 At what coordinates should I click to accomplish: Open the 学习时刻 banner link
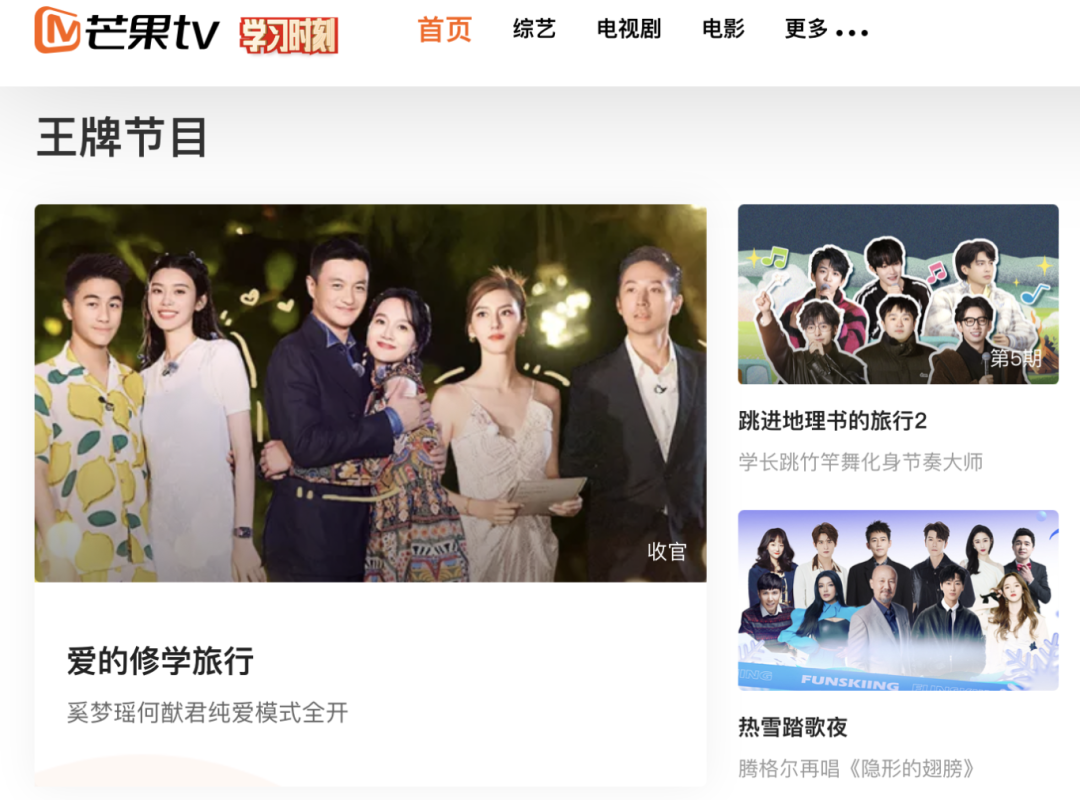pos(289,34)
